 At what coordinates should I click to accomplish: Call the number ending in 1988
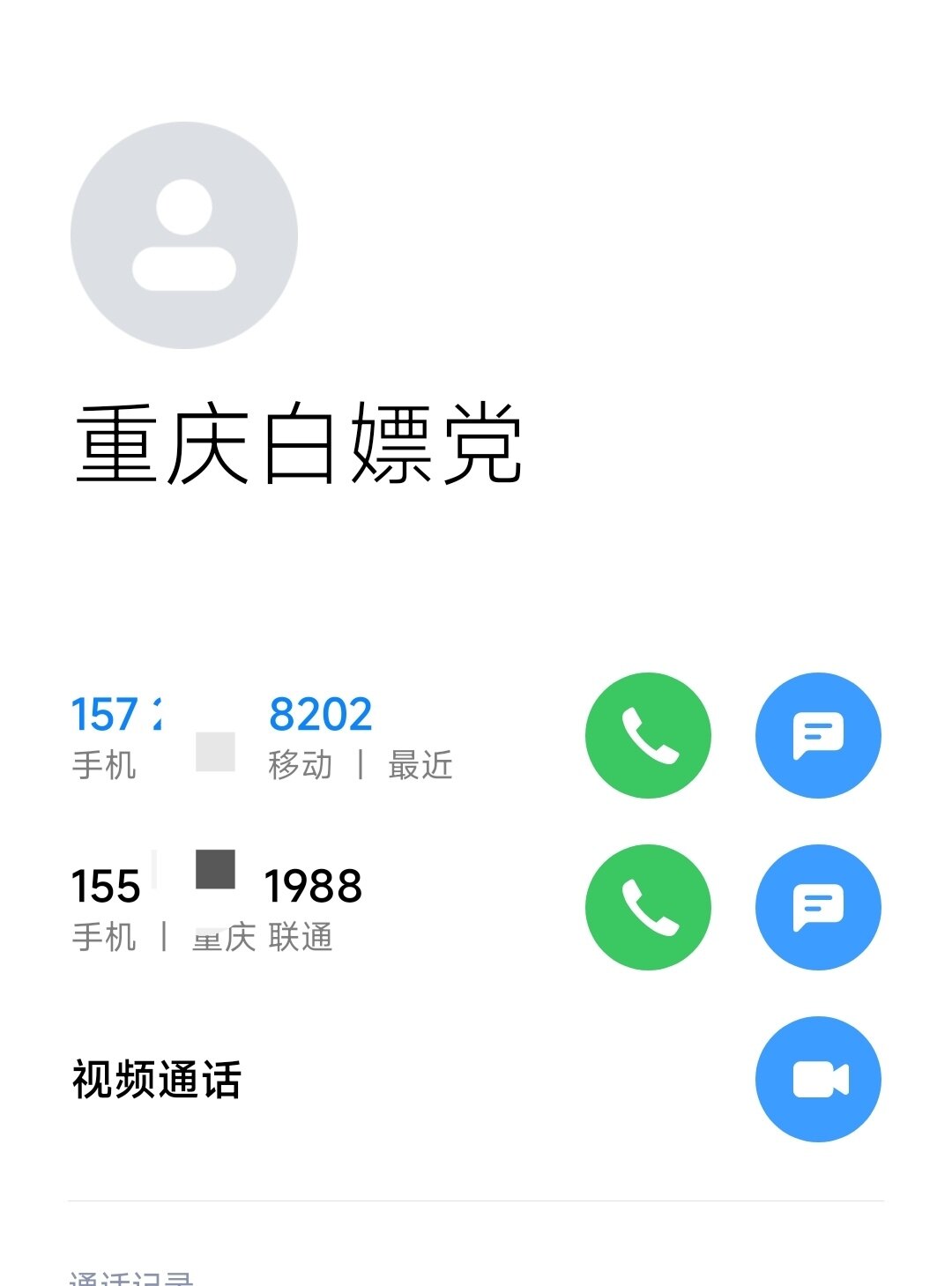[648, 907]
